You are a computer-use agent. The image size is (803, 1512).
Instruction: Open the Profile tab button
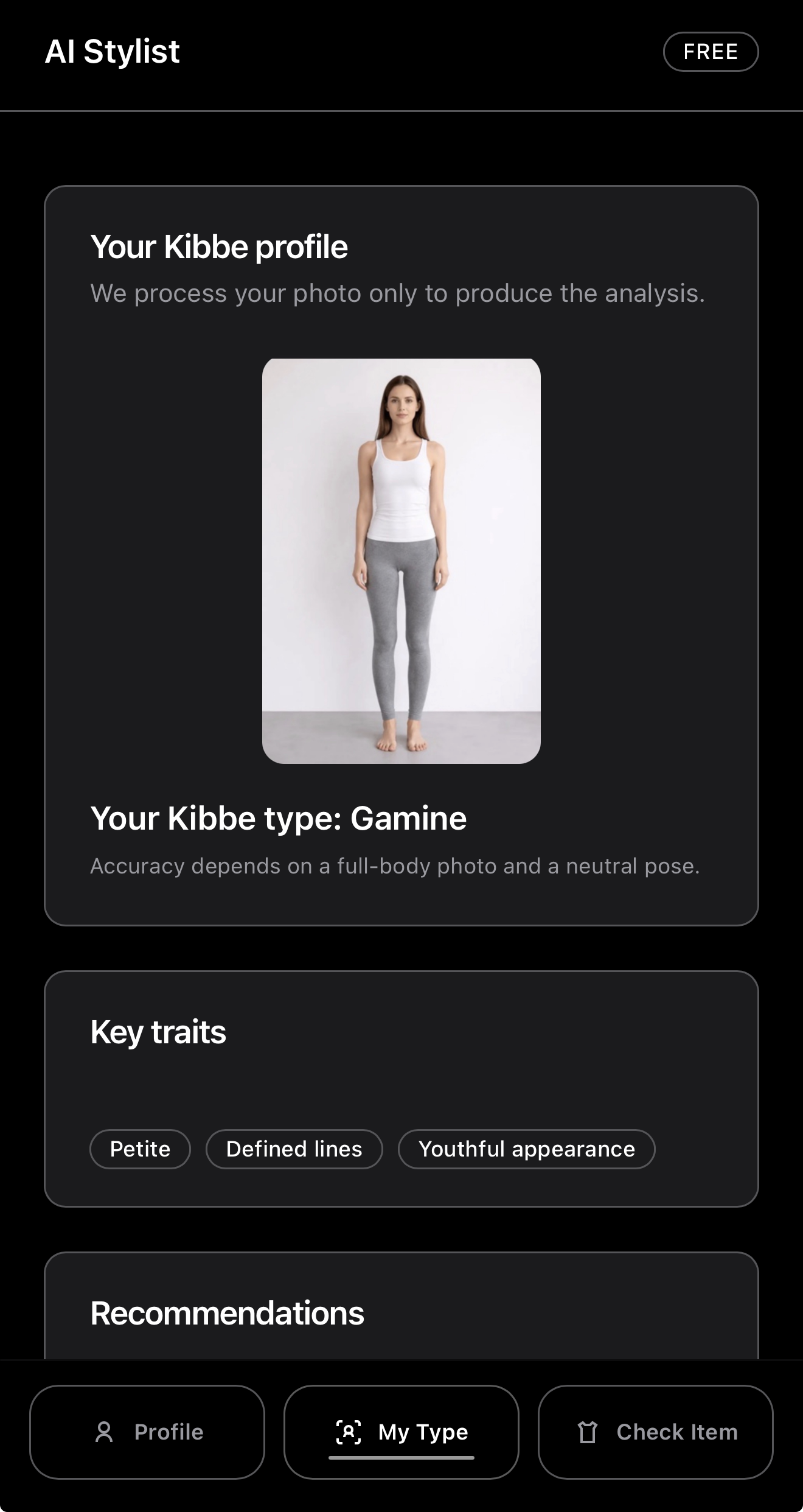click(146, 1432)
